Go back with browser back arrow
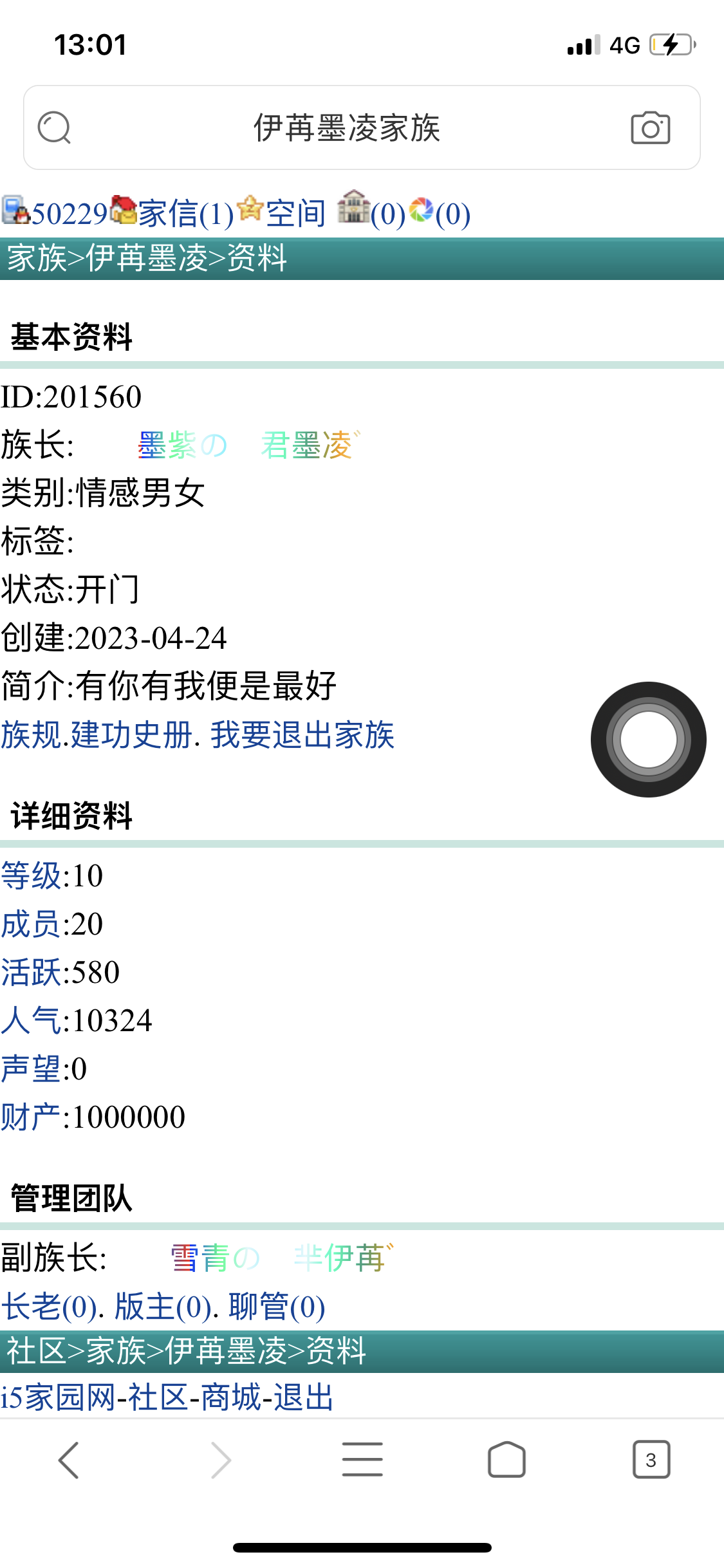Image resolution: width=724 pixels, height=1568 pixels. [x=69, y=1460]
